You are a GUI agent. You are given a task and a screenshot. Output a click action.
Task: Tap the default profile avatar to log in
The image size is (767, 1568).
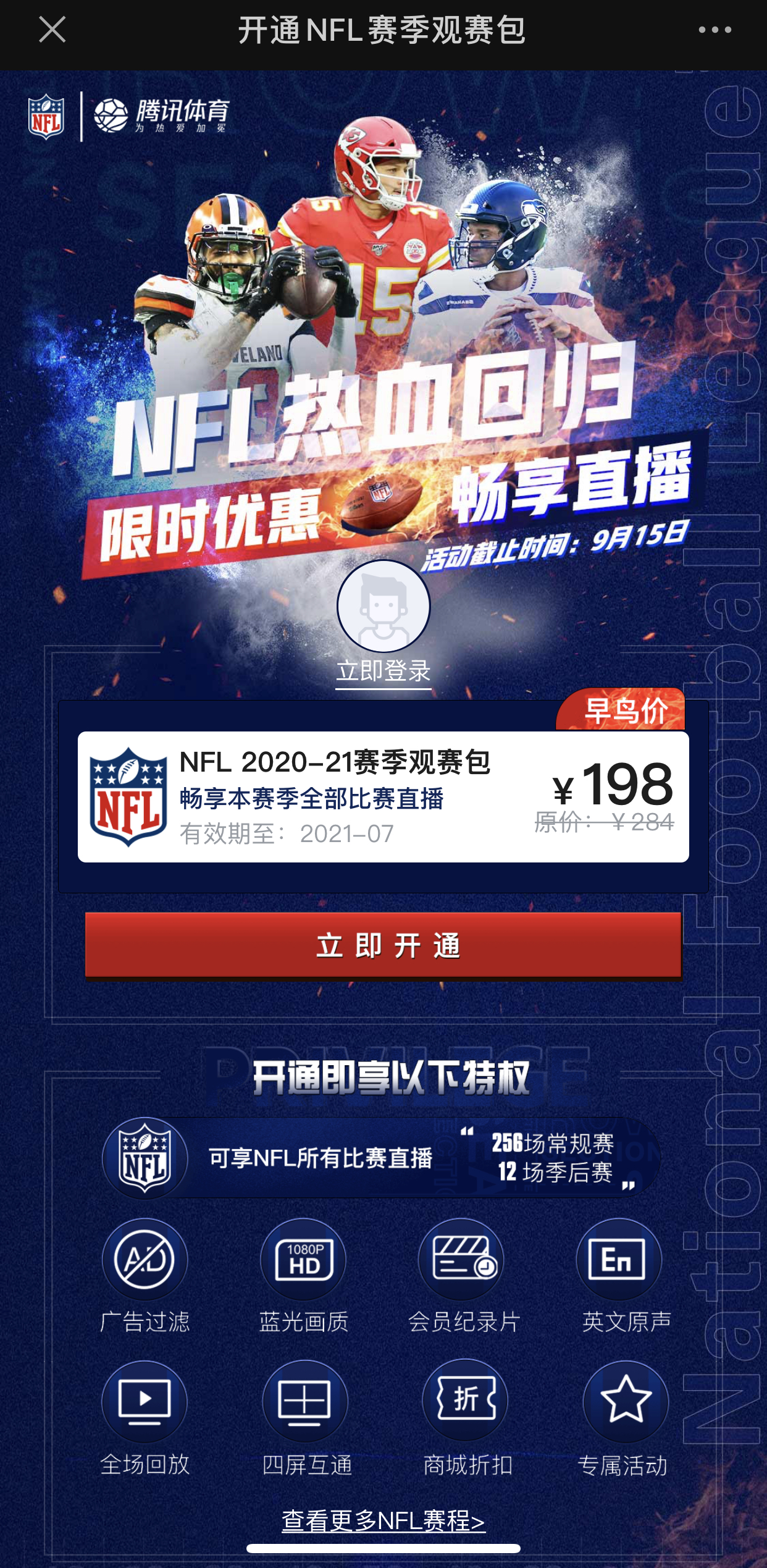(x=383, y=606)
